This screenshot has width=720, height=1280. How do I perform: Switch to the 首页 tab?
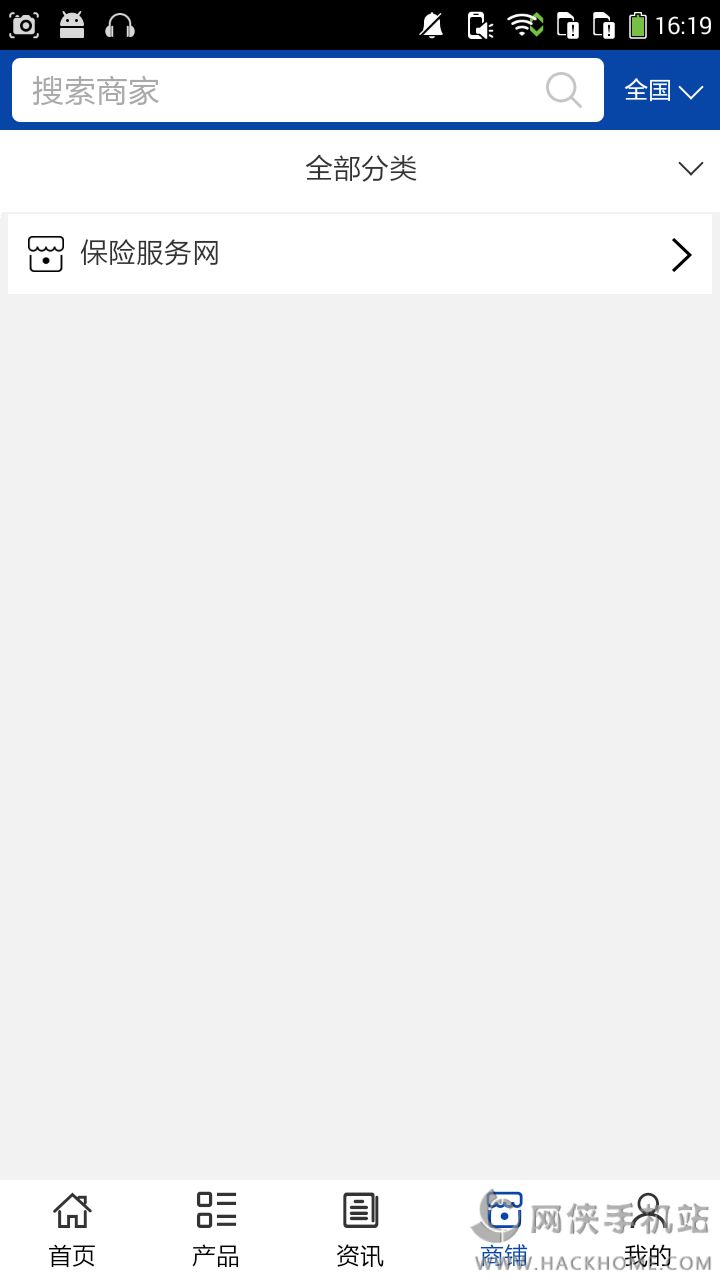(x=72, y=1230)
